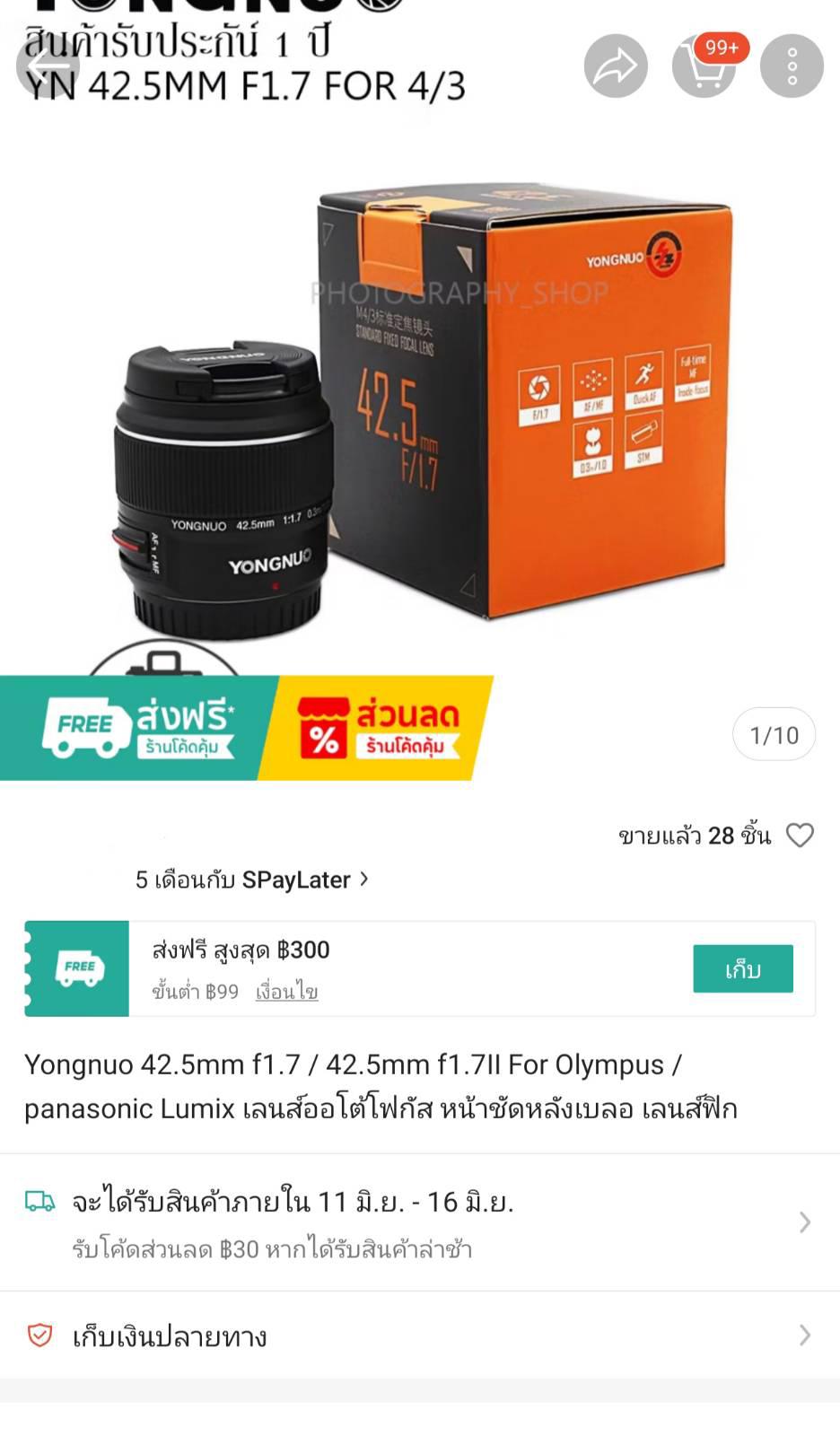
Task: Go back using the arrow icon
Action: (48, 66)
